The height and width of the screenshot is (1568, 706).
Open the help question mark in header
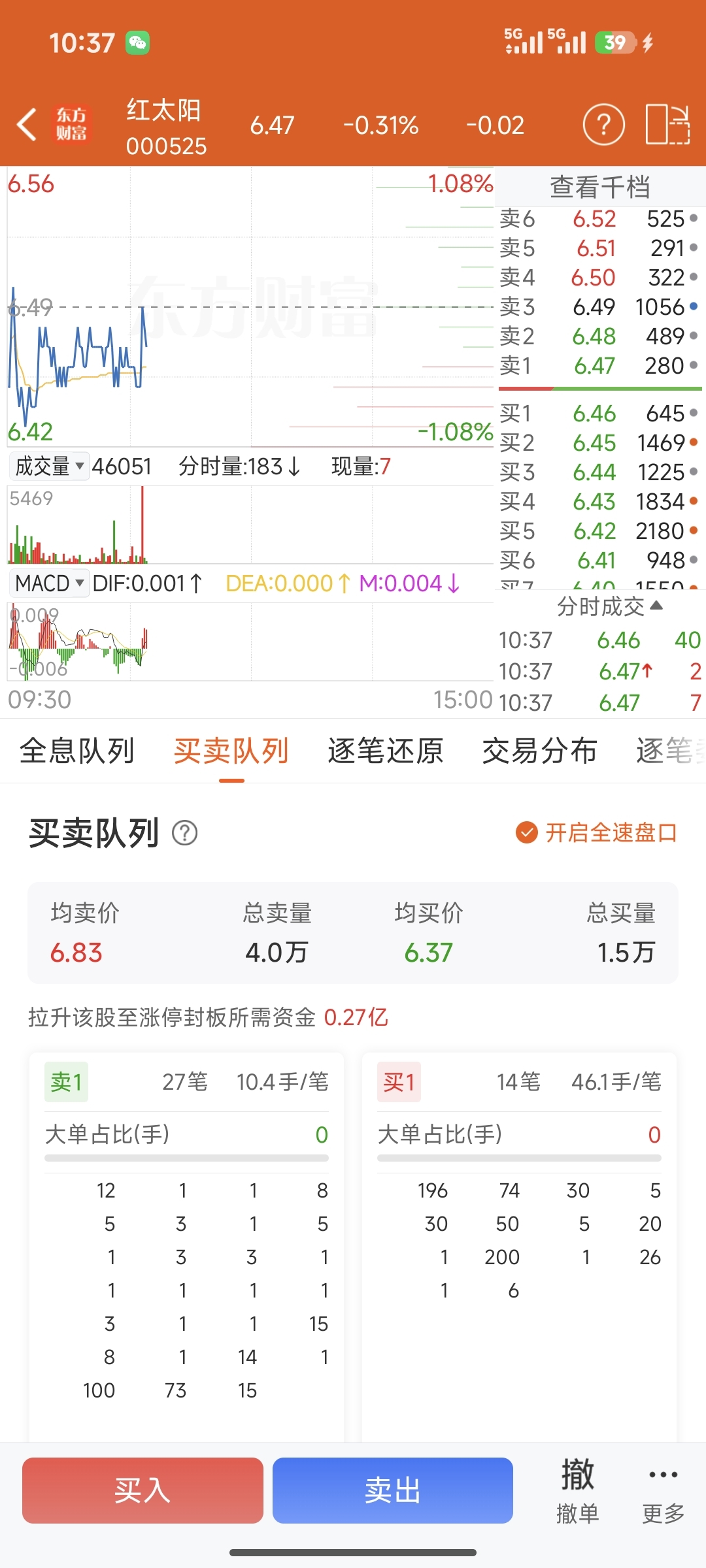(x=603, y=124)
